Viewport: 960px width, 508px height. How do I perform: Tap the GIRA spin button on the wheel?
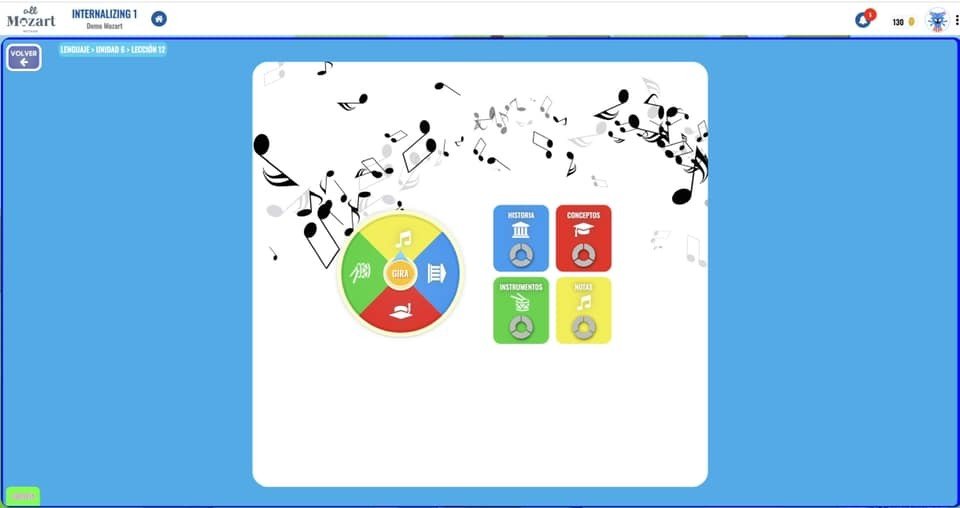(x=400, y=273)
